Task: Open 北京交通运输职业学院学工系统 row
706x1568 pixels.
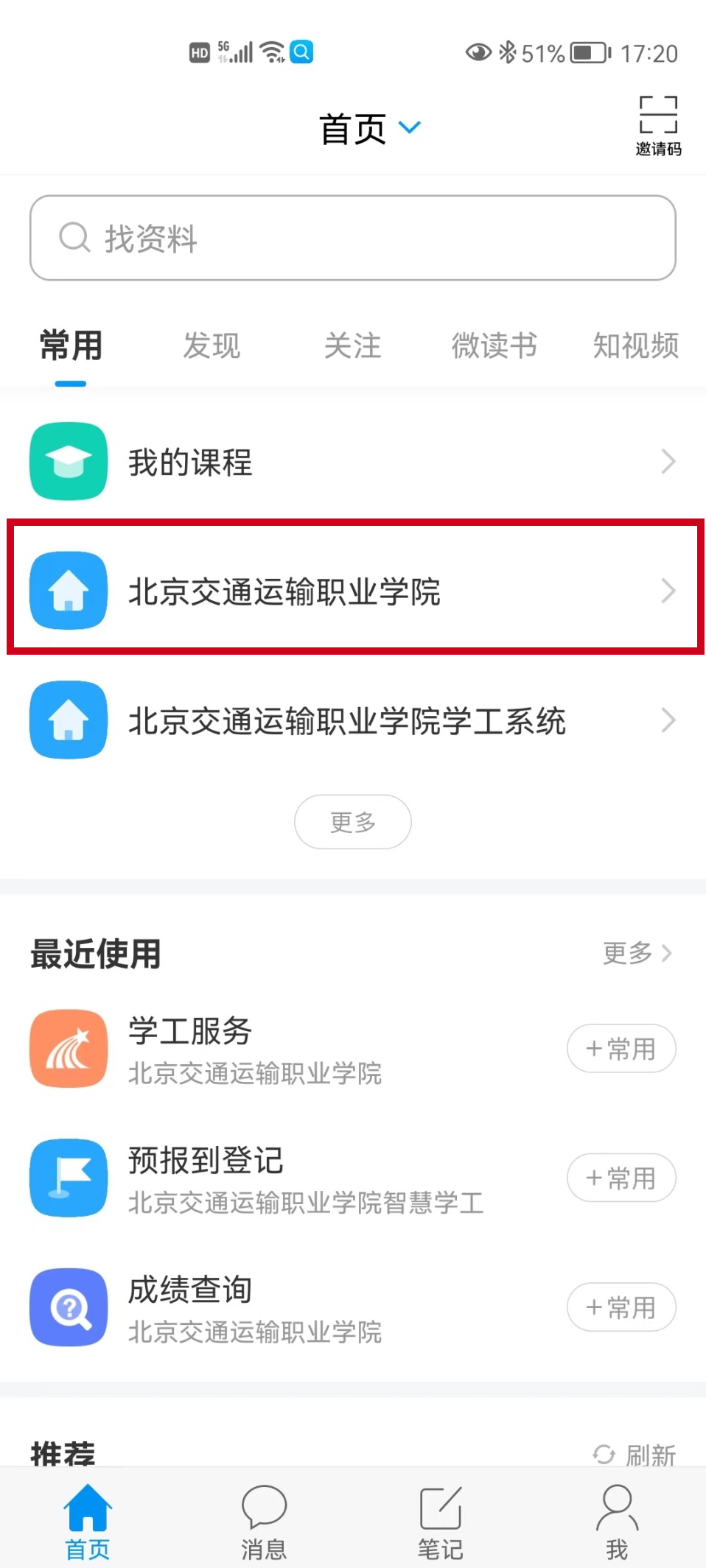Action: [x=352, y=720]
